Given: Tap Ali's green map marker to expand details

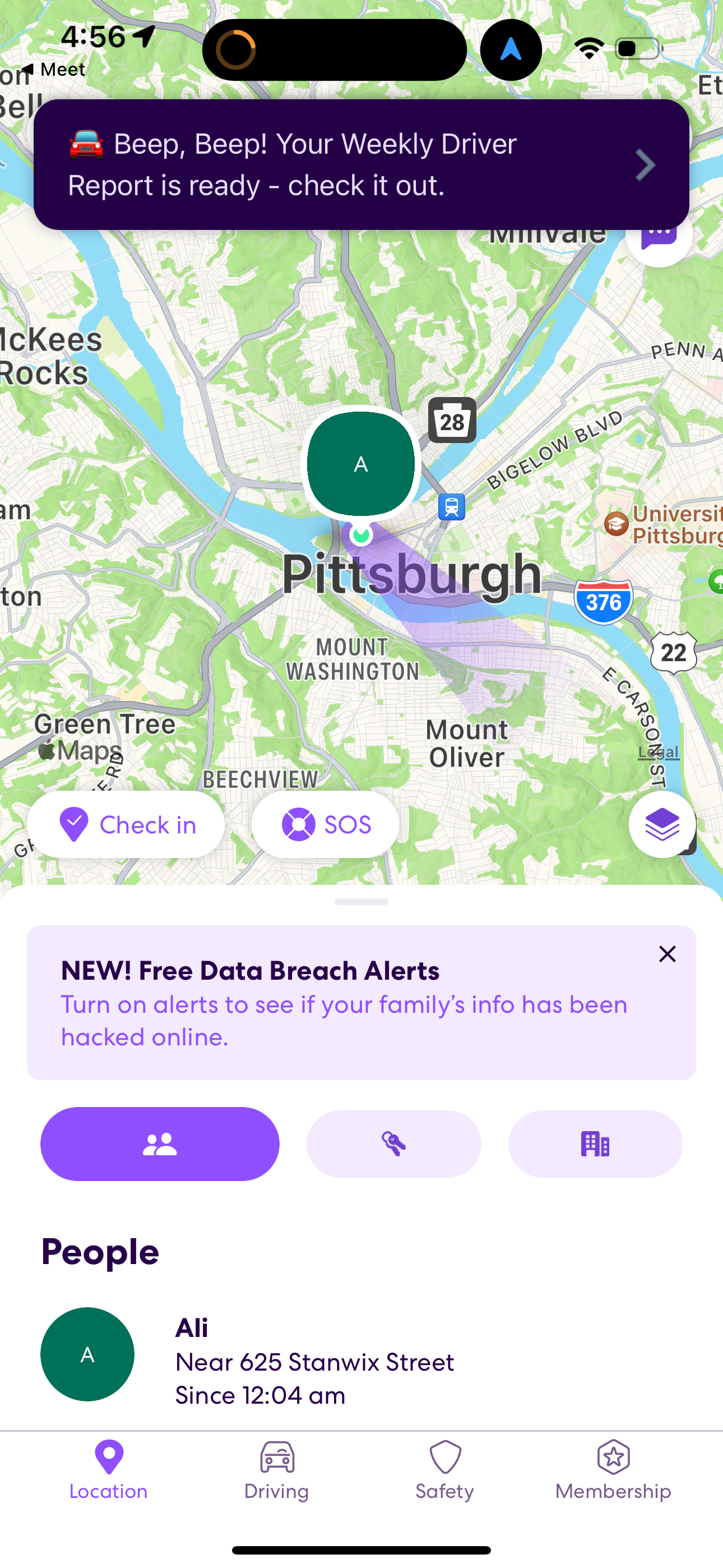Looking at the screenshot, I should pos(361,464).
